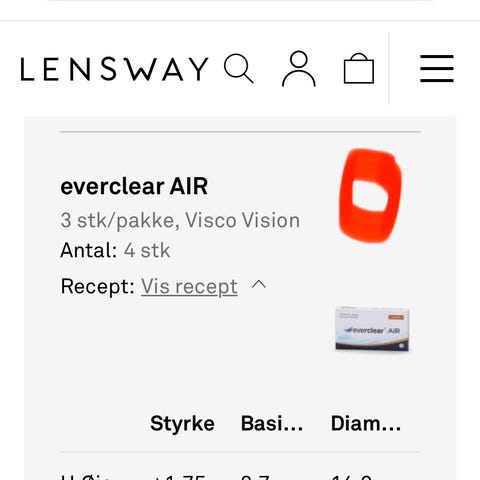Screen dimensions: 480x480
Task: Open the user account icon
Action: pos(299,69)
